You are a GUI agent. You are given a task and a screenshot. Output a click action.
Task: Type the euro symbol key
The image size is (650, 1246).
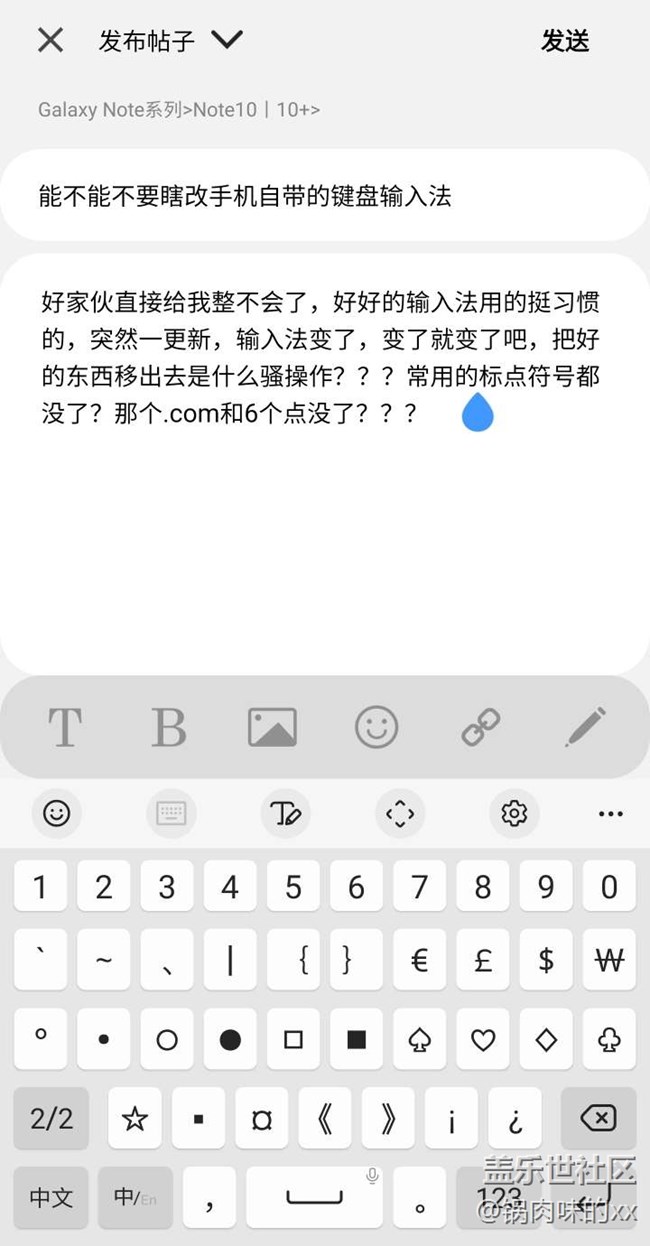pos(420,961)
